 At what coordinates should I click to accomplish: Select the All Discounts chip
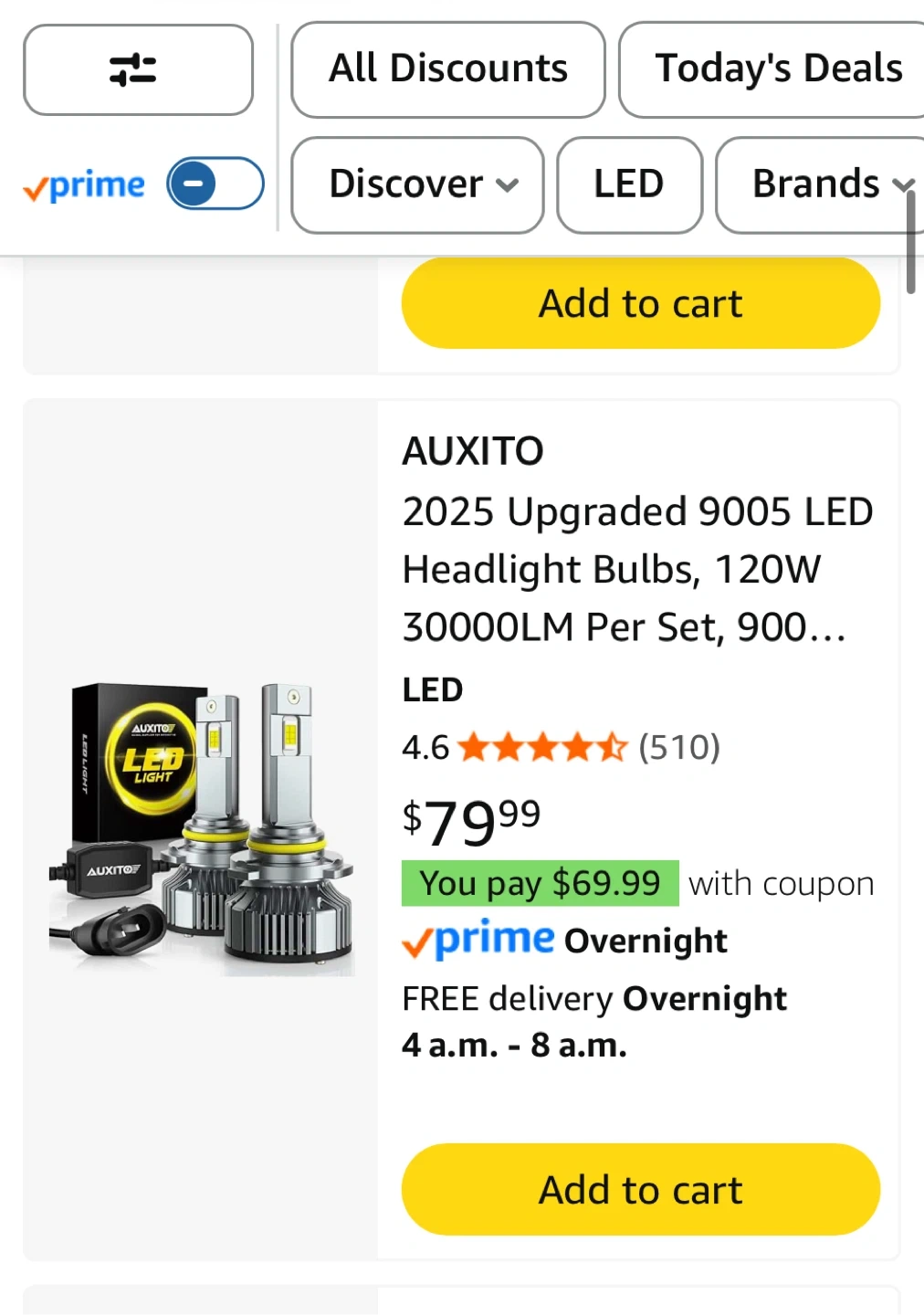(x=448, y=69)
